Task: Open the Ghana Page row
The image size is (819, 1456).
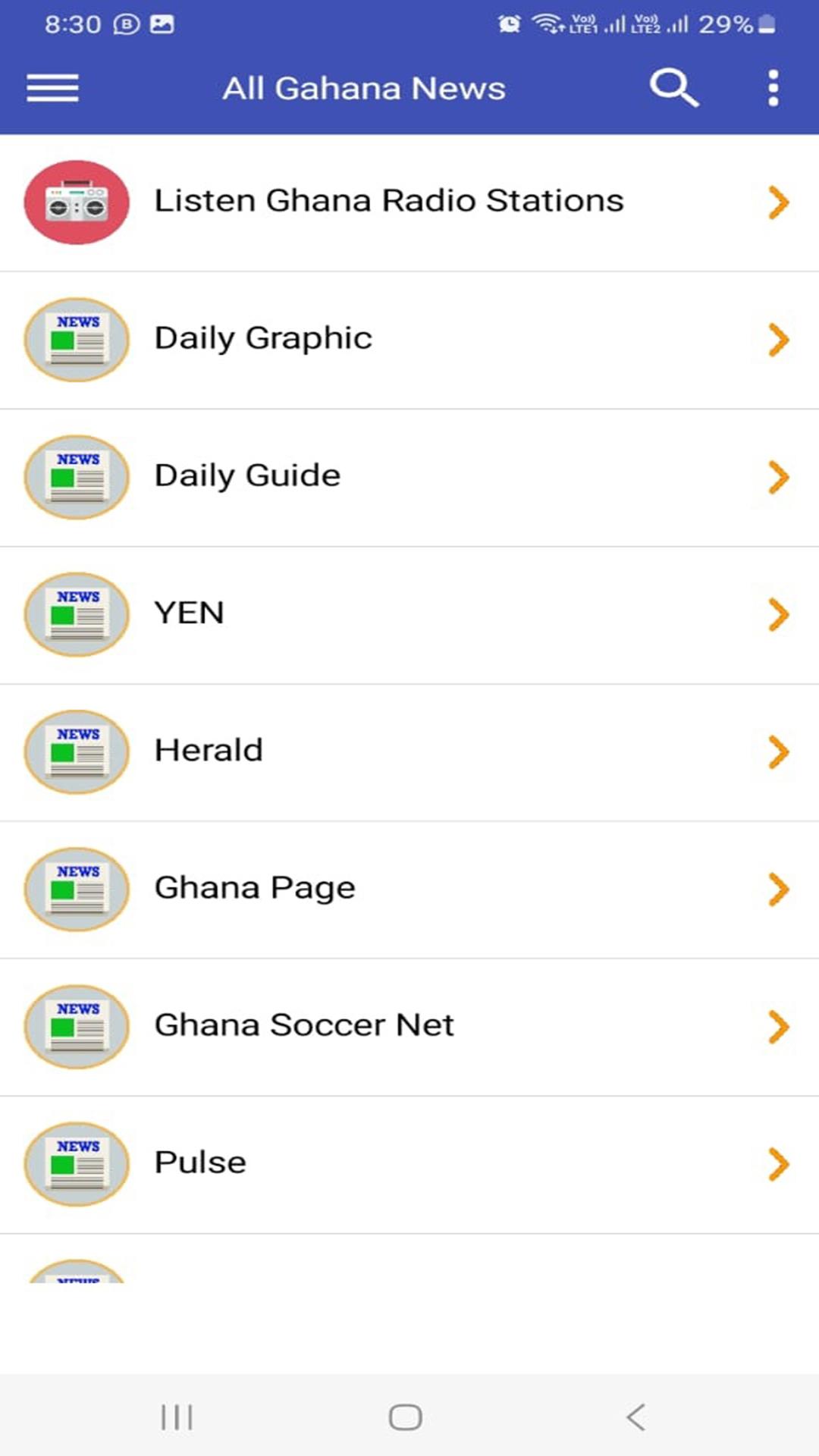Action: coord(409,889)
